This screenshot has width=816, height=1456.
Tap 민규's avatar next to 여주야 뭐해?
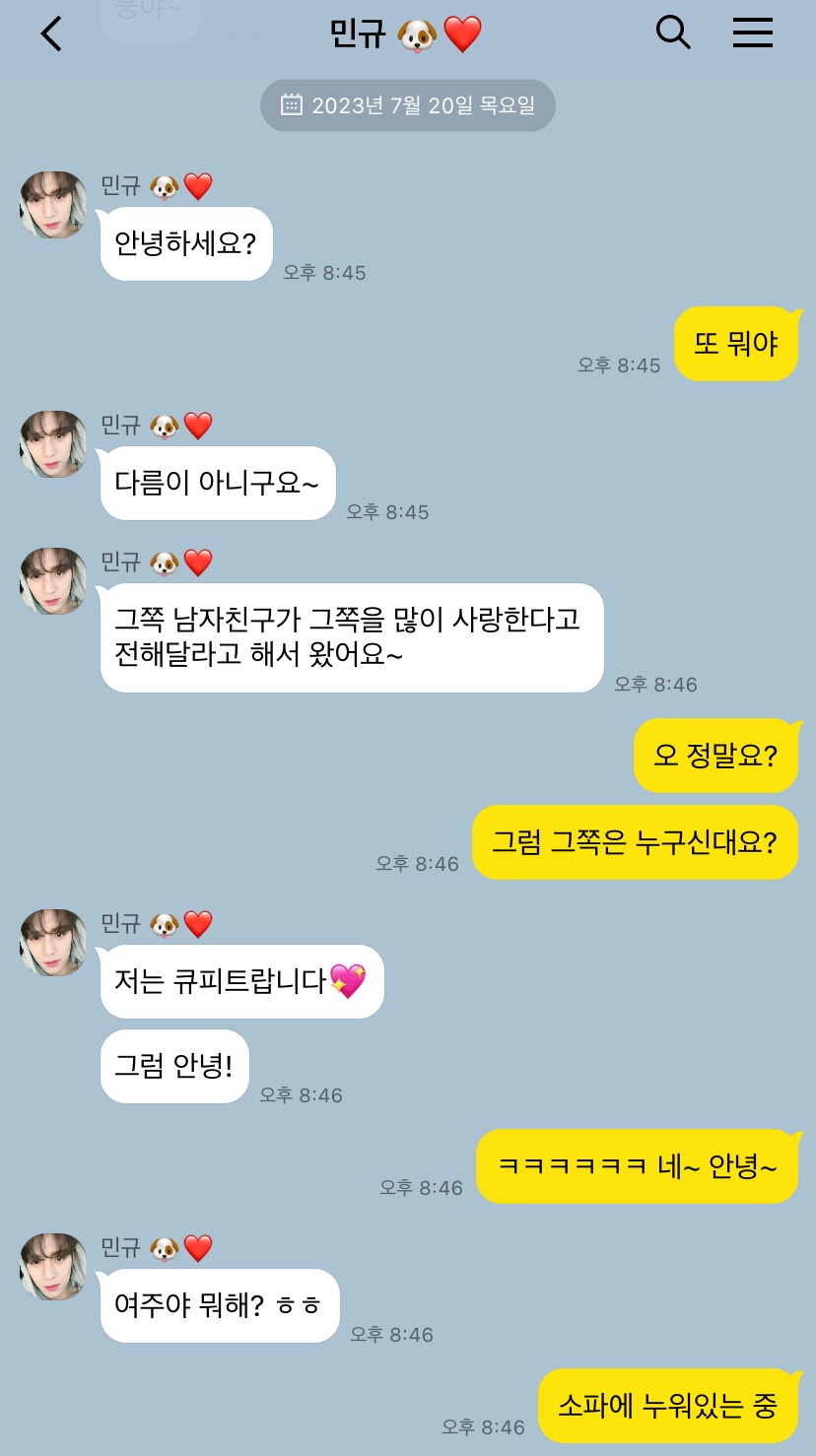coord(54,1267)
